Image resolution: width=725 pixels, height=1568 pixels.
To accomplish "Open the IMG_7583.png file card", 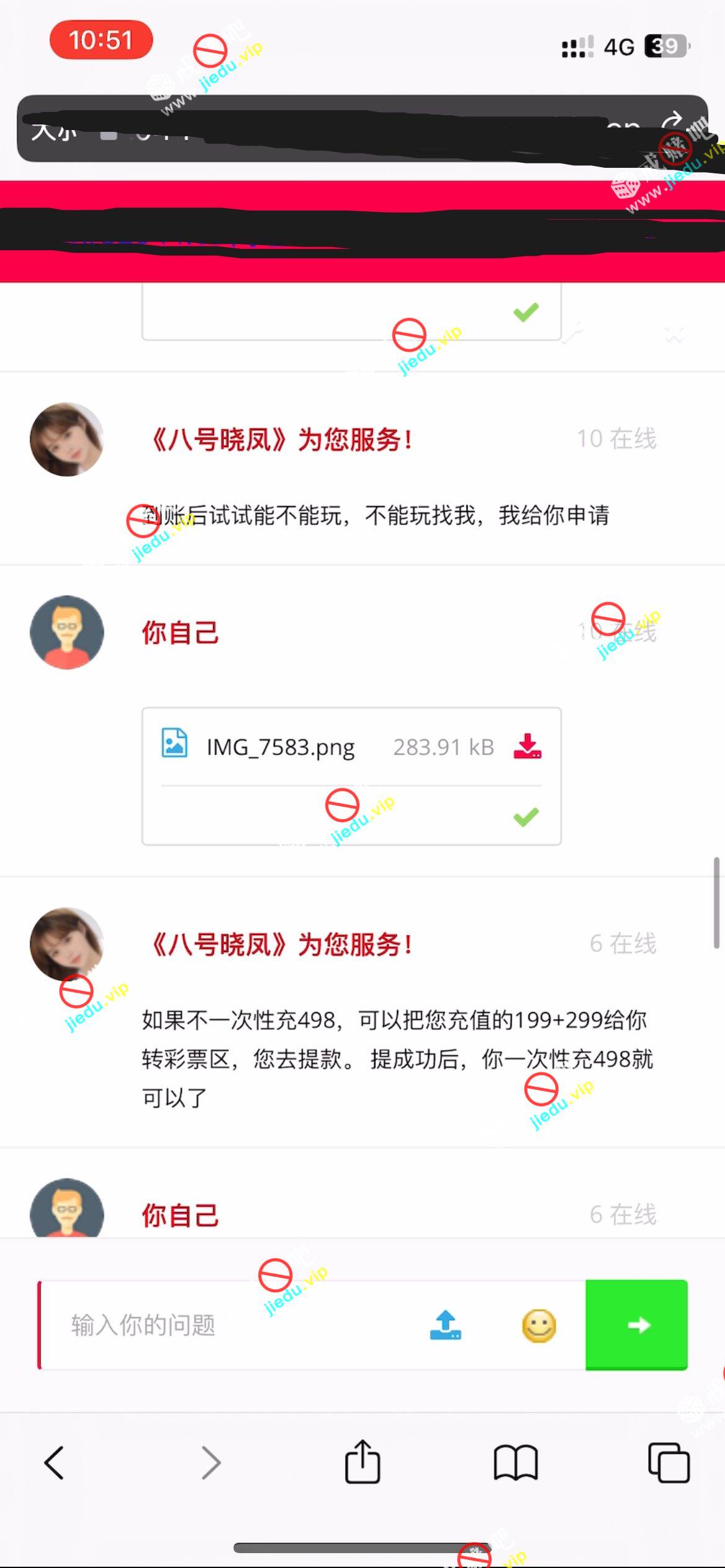I will click(280, 747).
